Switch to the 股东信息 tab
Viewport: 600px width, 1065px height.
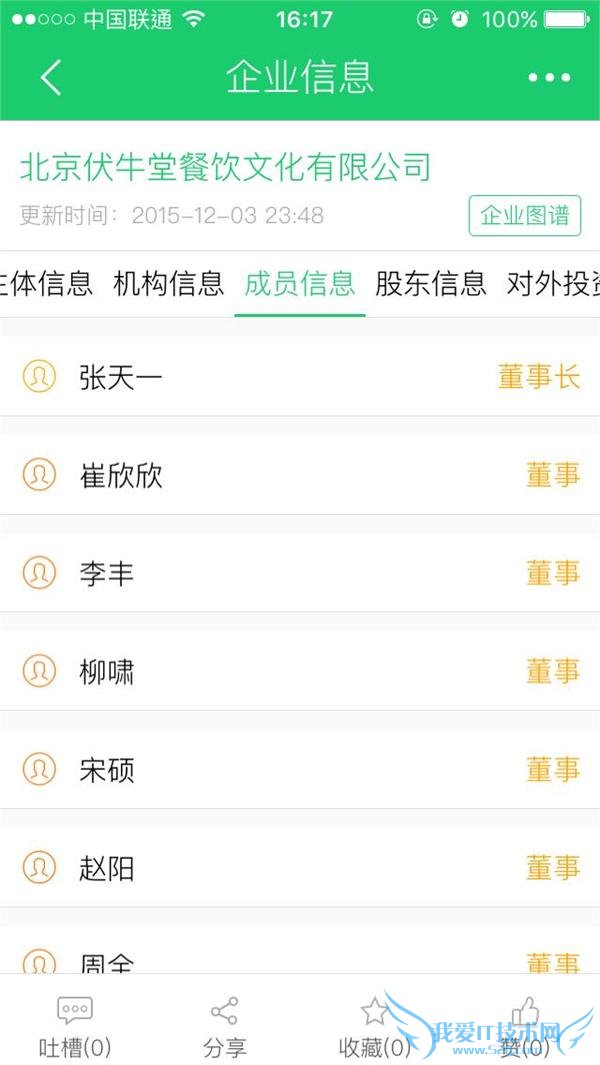pyautogui.click(x=430, y=283)
